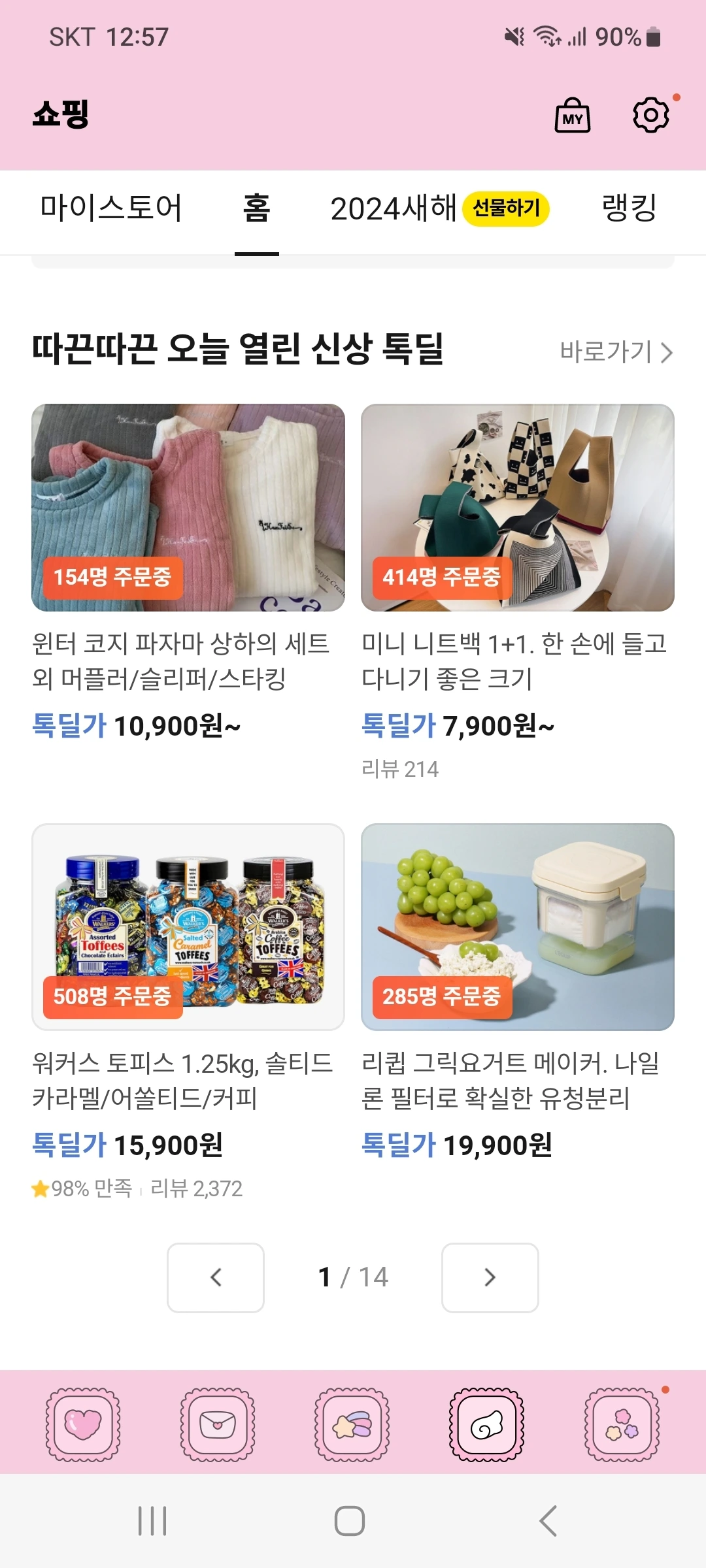
Task: Open the swirl icon bottom tab
Action: [487, 1424]
